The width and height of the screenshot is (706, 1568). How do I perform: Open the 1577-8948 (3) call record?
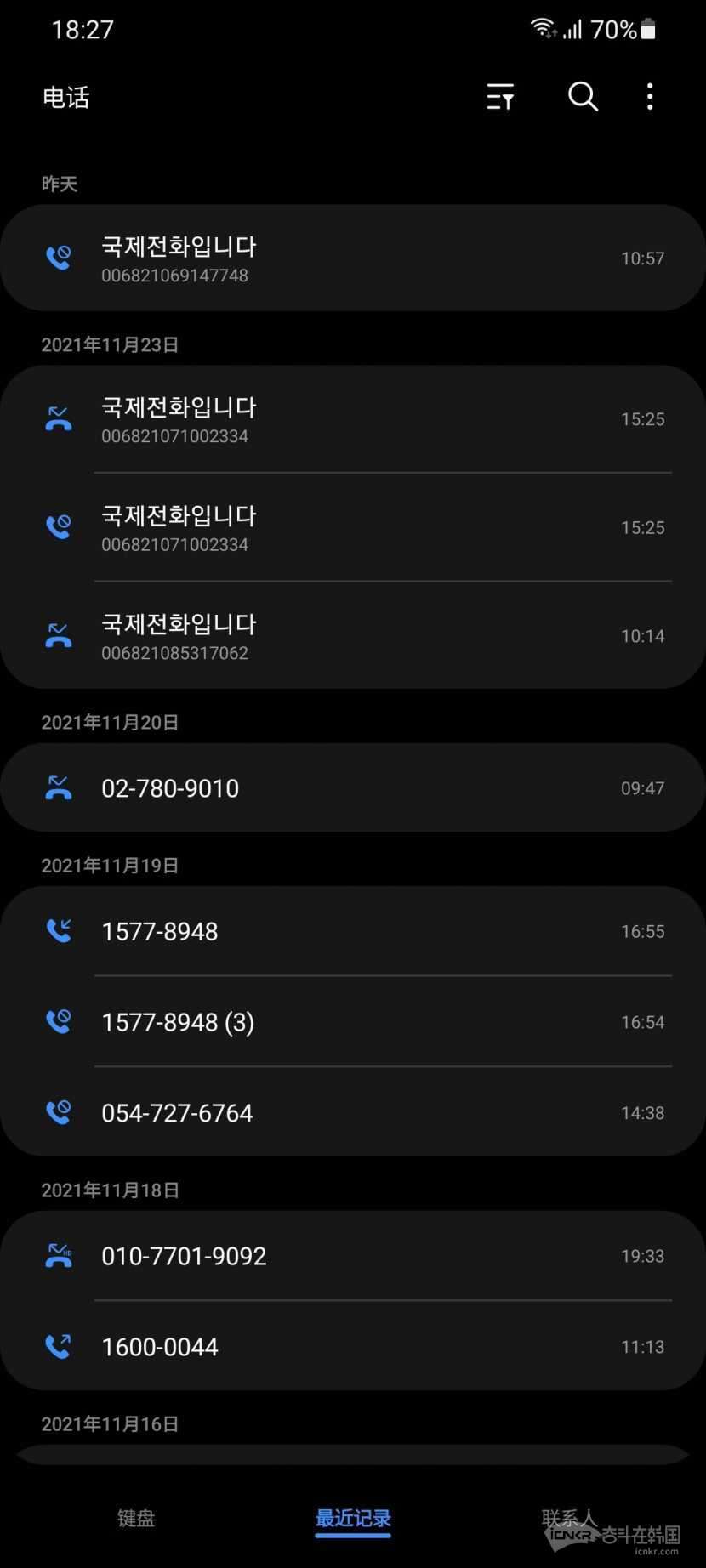(x=340, y=1022)
